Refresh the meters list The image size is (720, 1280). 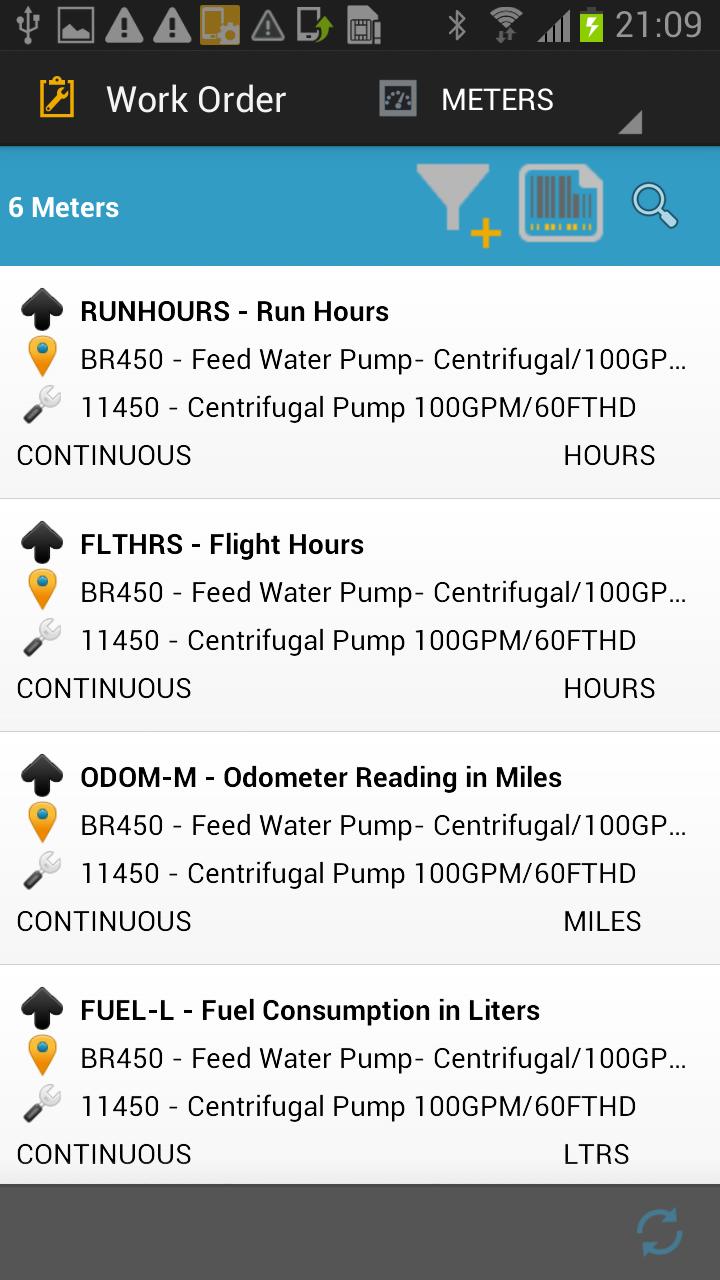point(659,1232)
